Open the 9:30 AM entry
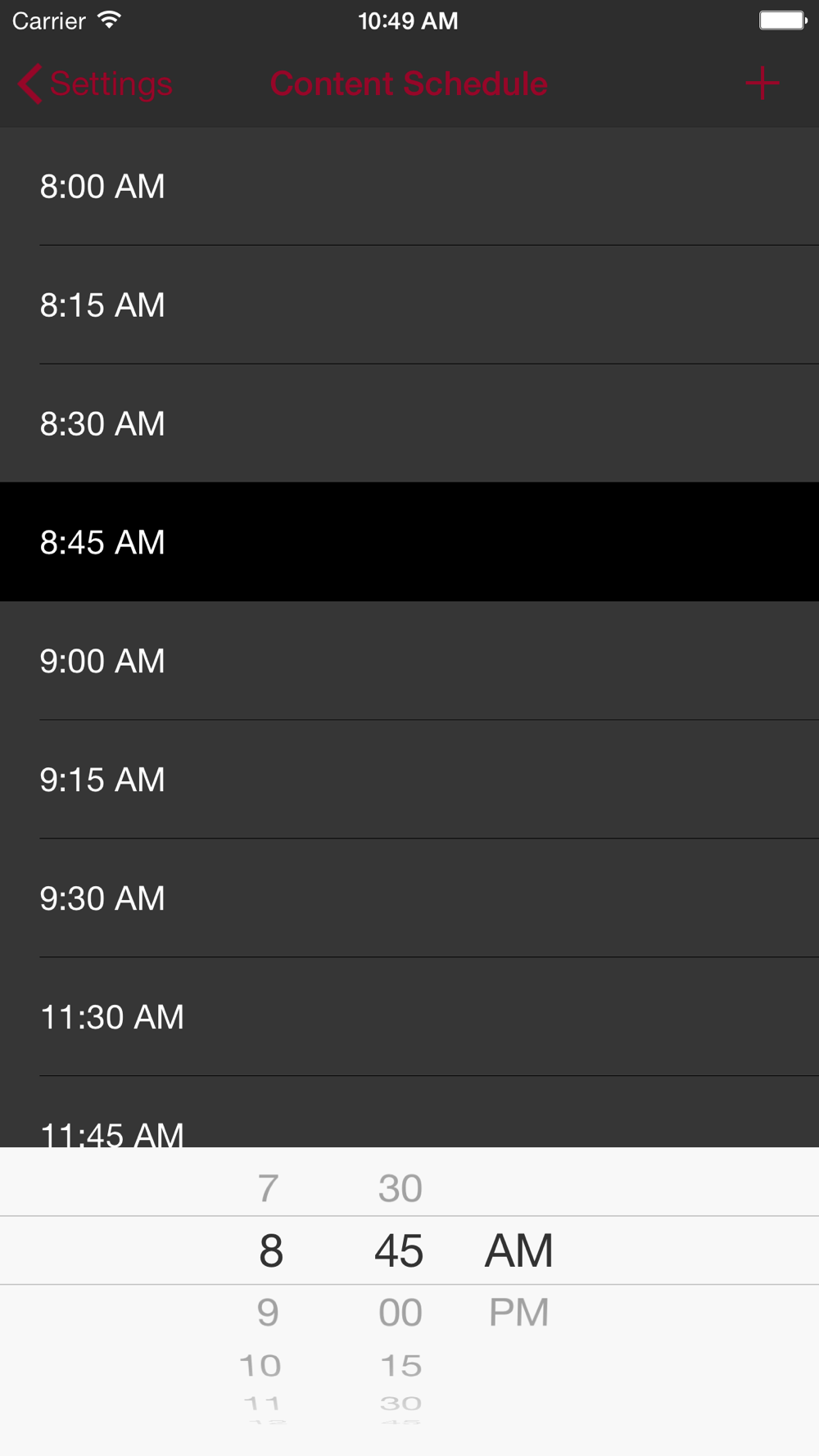Image resolution: width=819 pixels, height=1456 pixels. (x=409, y=898)
